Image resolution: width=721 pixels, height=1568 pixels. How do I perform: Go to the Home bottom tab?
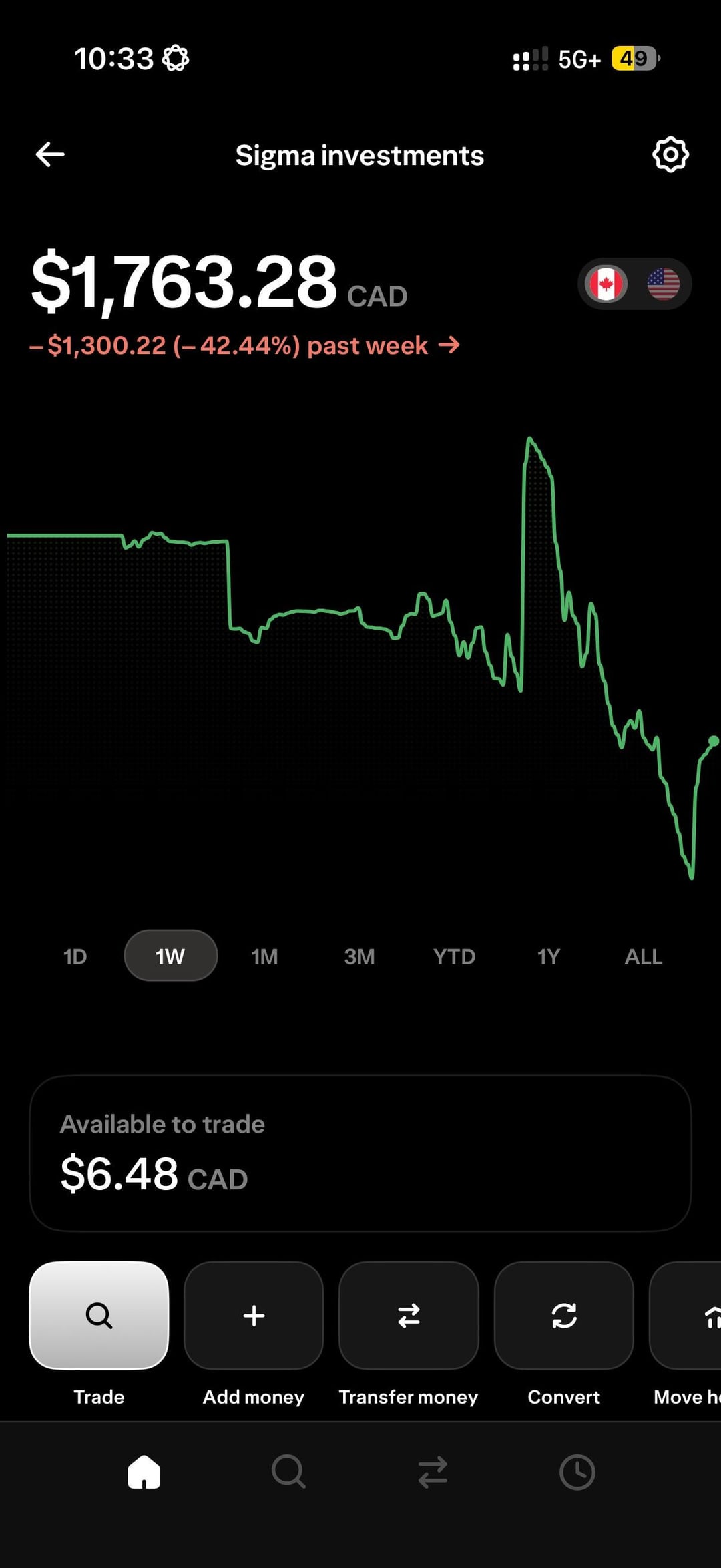click(144, 1472)
